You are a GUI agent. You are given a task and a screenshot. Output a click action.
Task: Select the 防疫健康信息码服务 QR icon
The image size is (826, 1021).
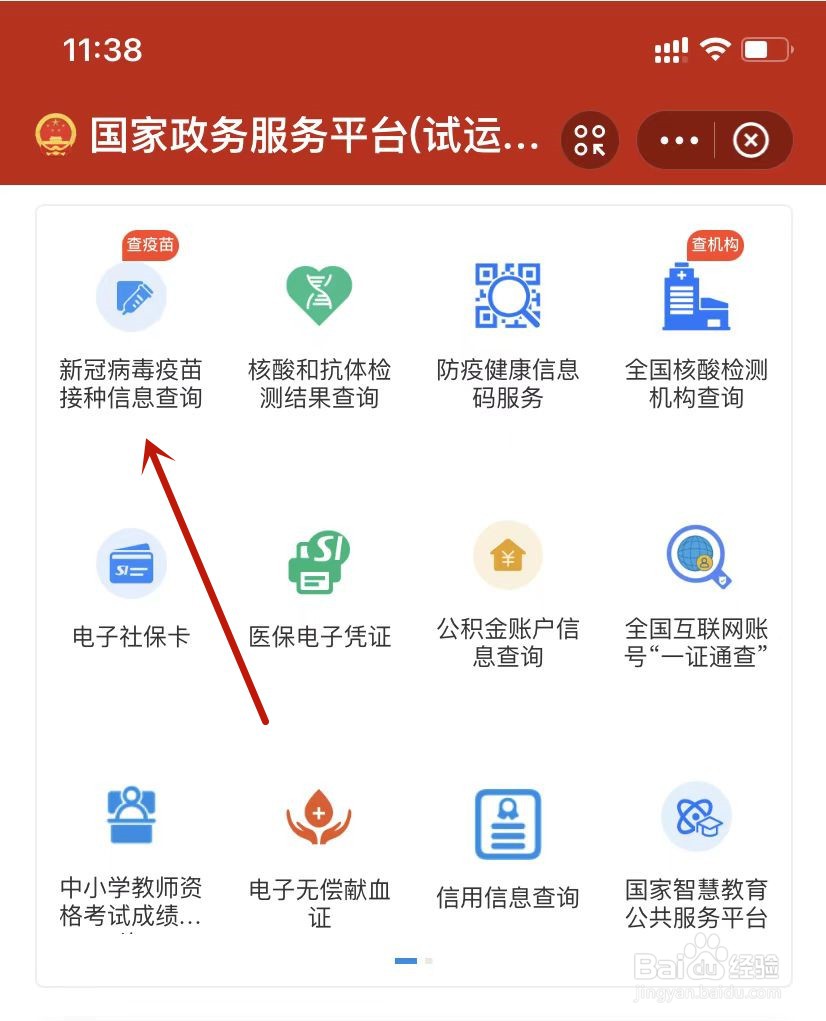pyautogui.click(x=507, y=294)
